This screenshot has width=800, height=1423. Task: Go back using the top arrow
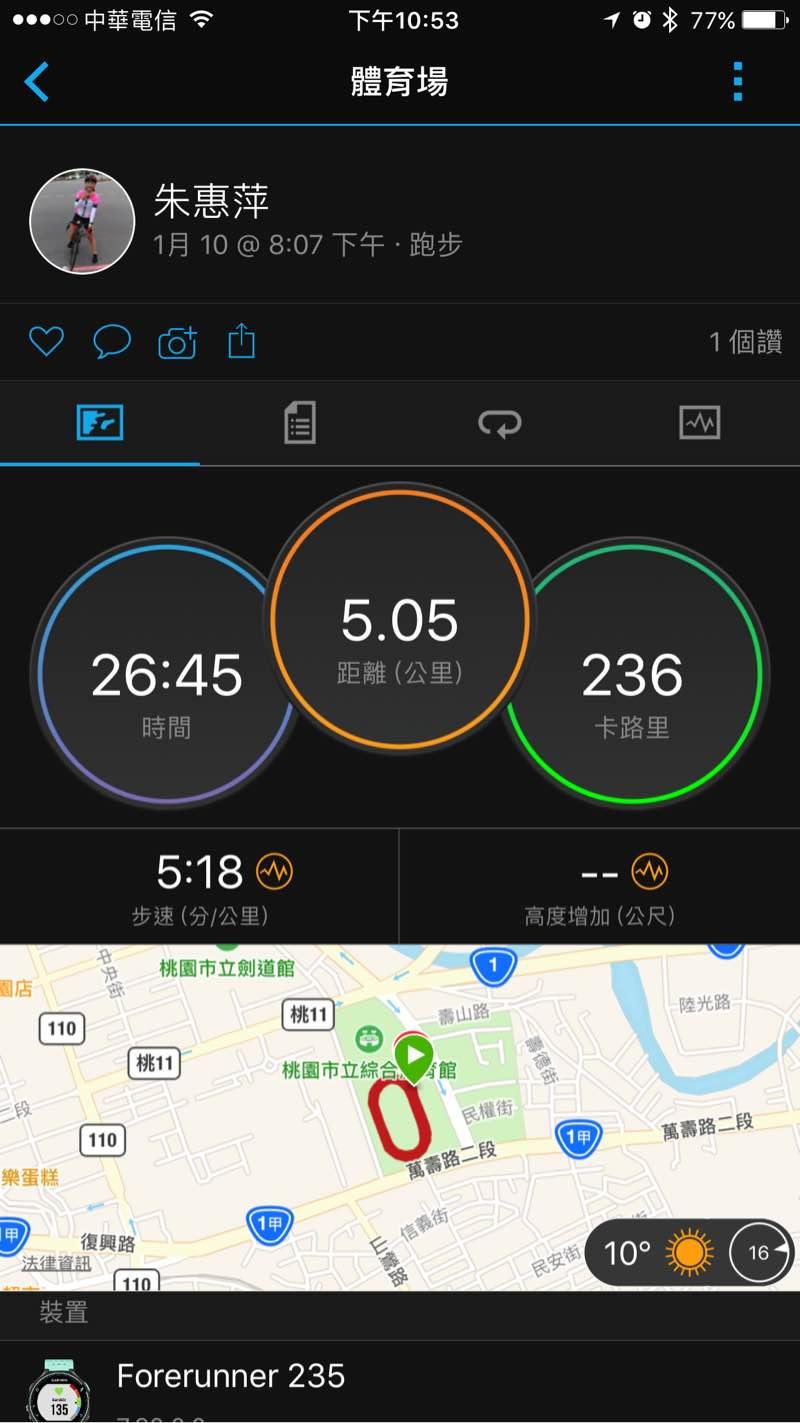[x=37, y=82]
